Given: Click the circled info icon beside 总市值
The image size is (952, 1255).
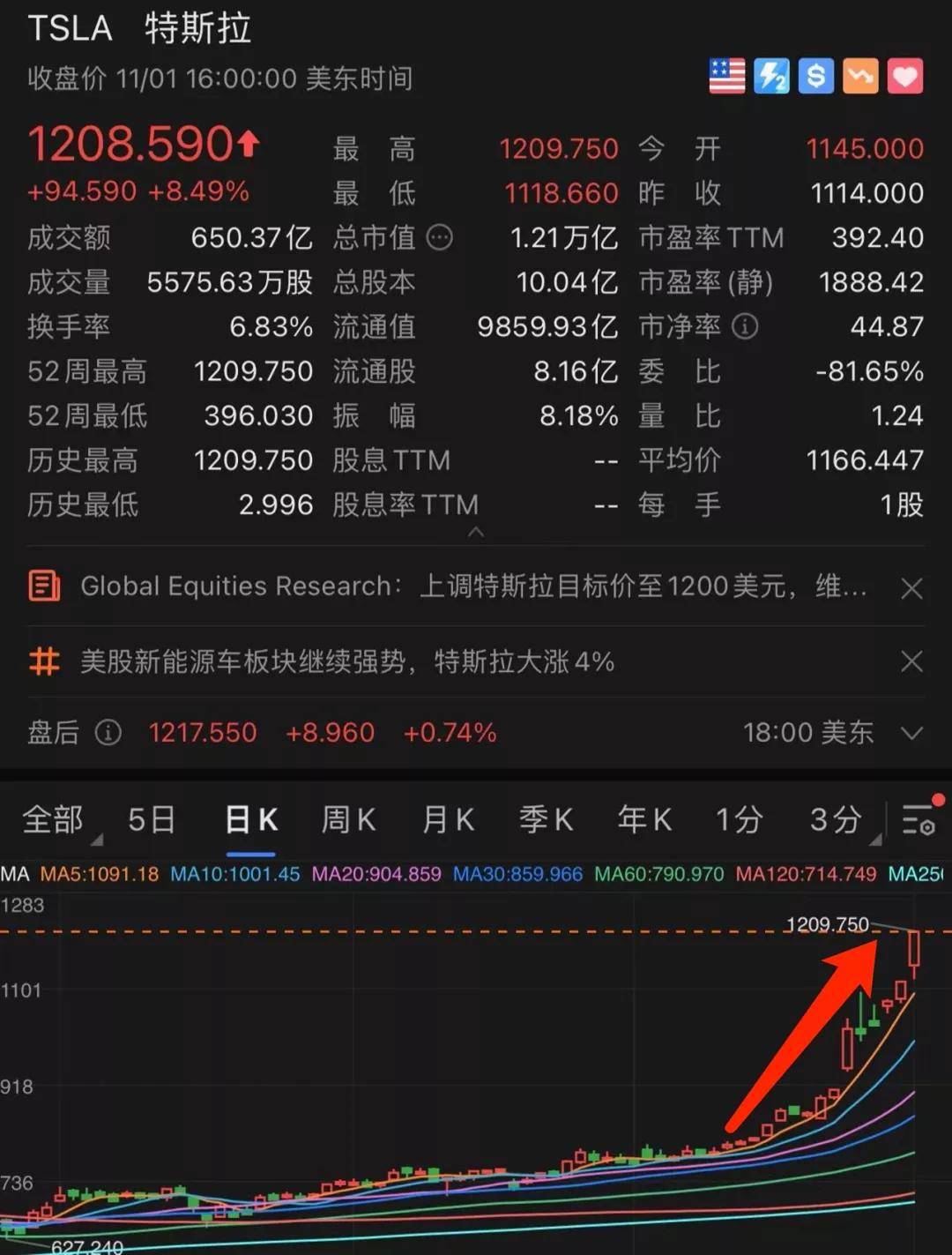Looking at the screenshot, I should click(440, 237).
